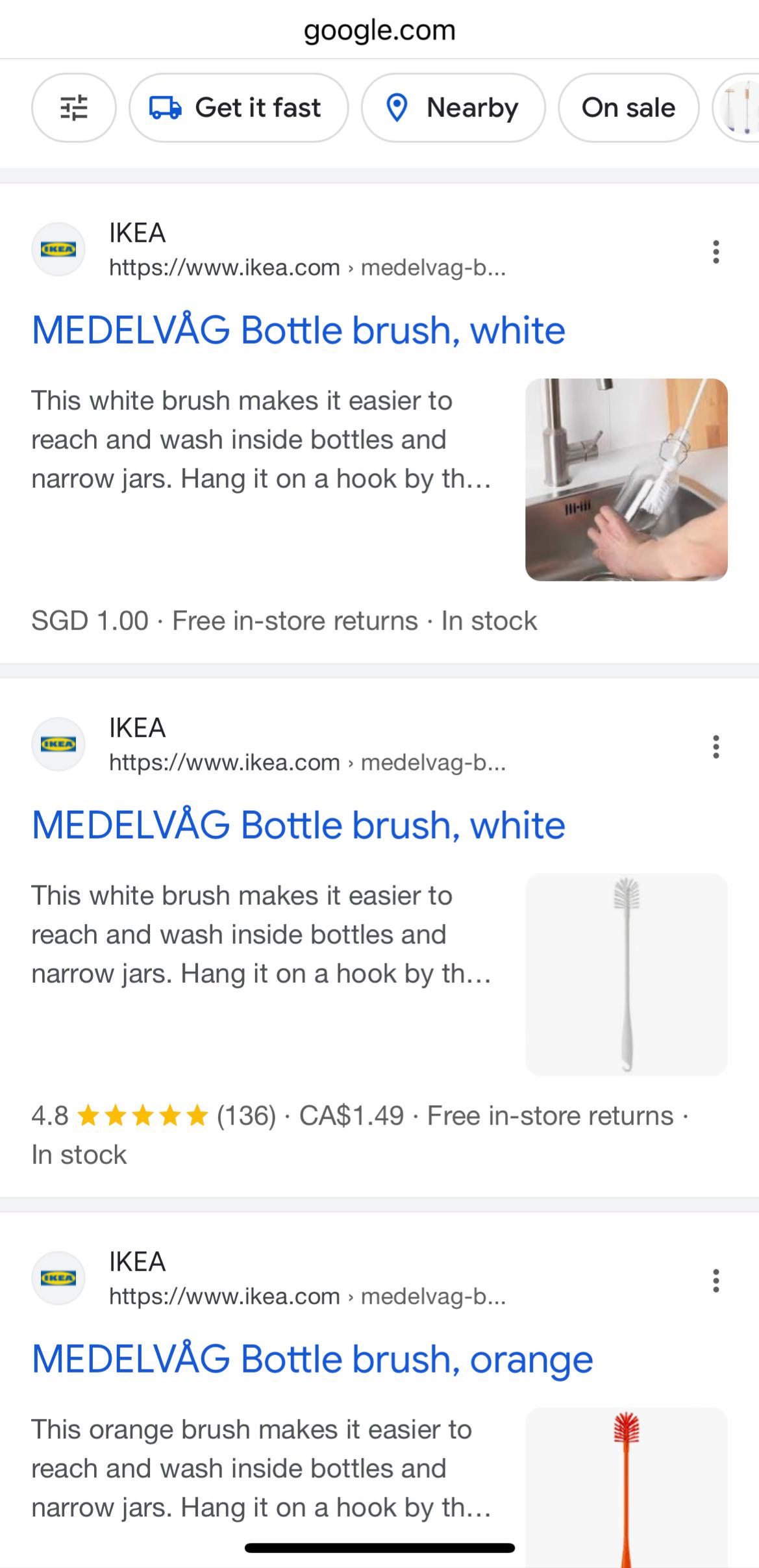Click the location pin icon in Nearby chip
This screenshot has height=1568, width=759.
pos(398,108)
